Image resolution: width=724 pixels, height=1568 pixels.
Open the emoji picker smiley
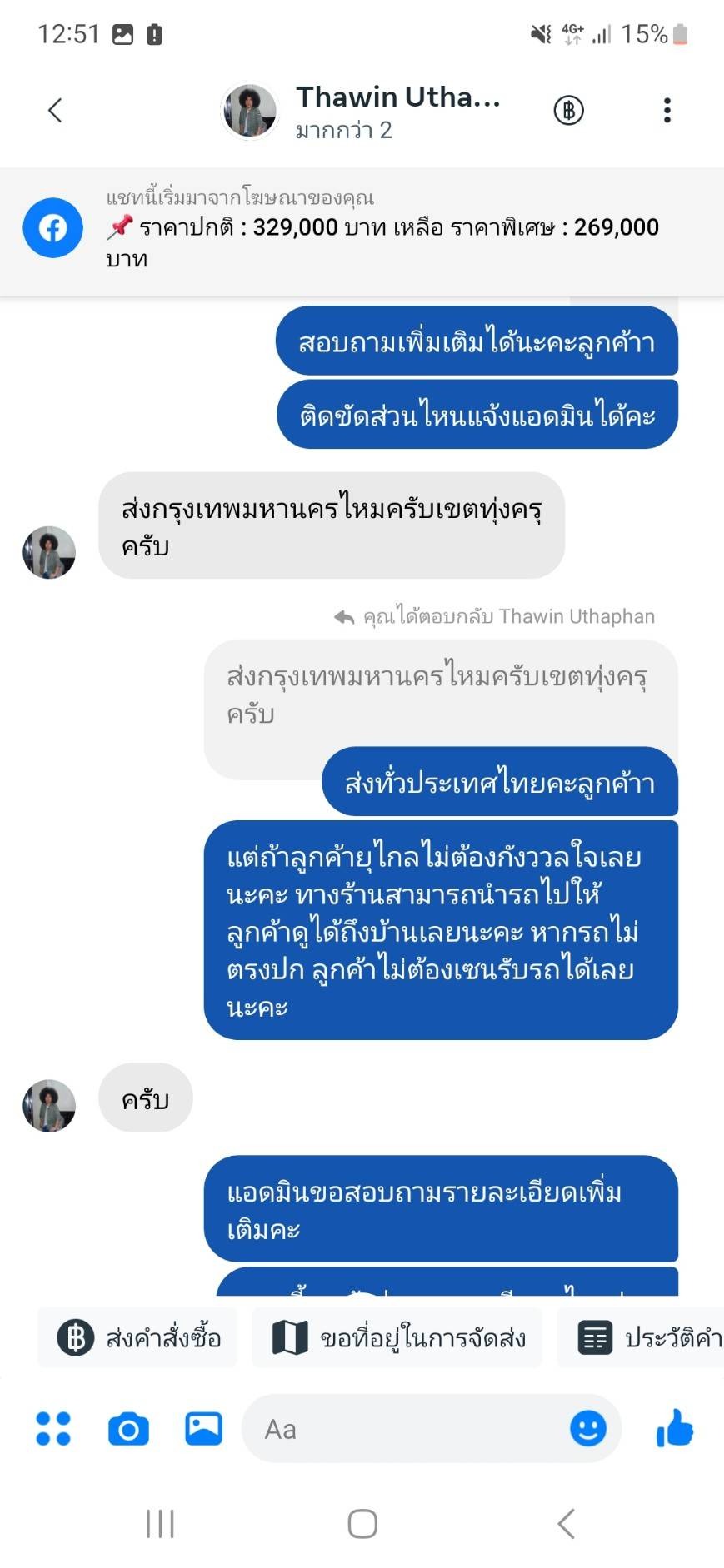[x=588, y=1429]
